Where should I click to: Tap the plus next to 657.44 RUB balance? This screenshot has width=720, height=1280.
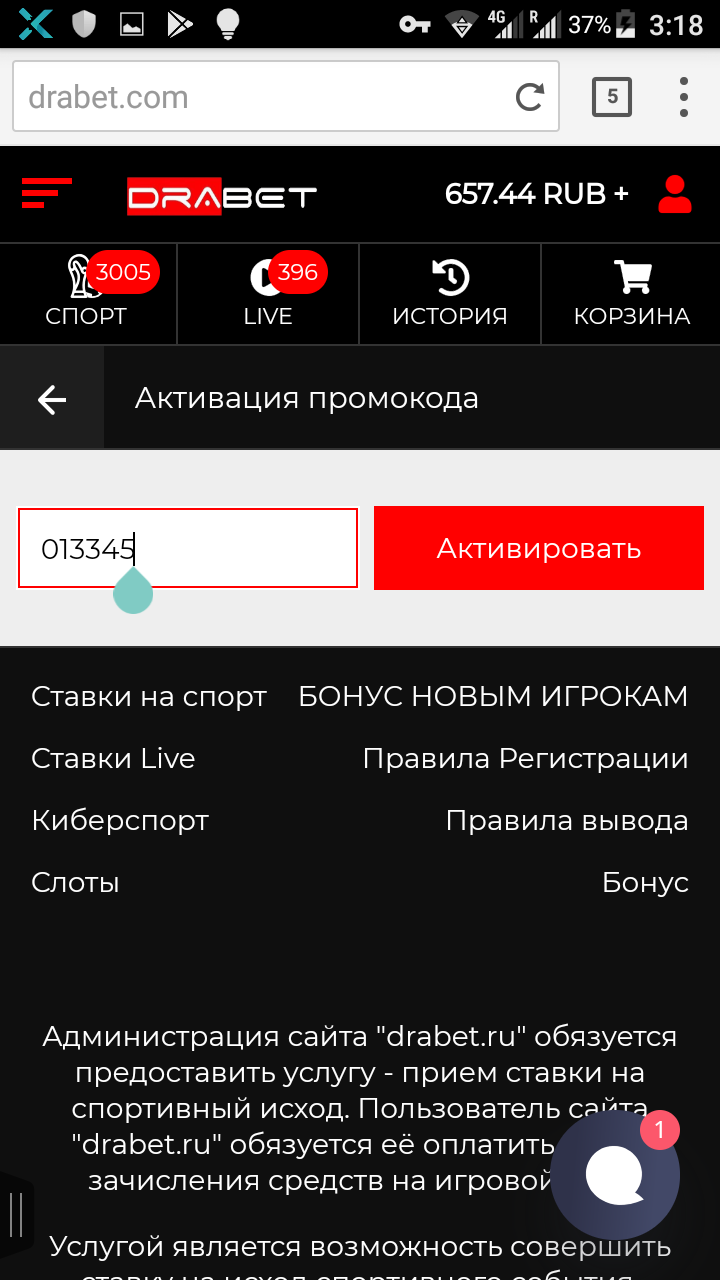click(x=622, y=194)
